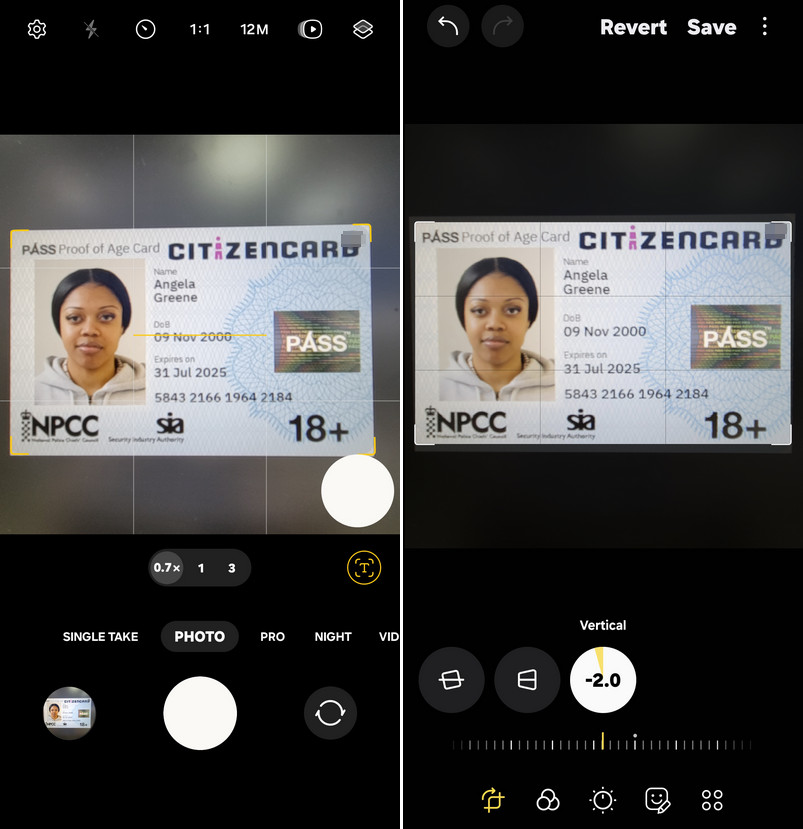803x829 pixels.
Task: Tap the yellow scan text icon
Action: (x=364, y=568)
